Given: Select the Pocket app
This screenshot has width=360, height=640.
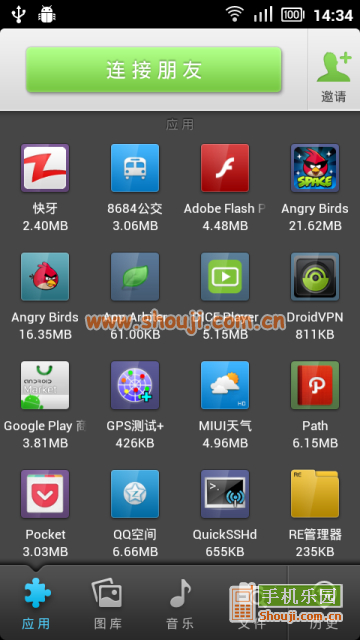Looking at the screenshot, I should (45, 513).
